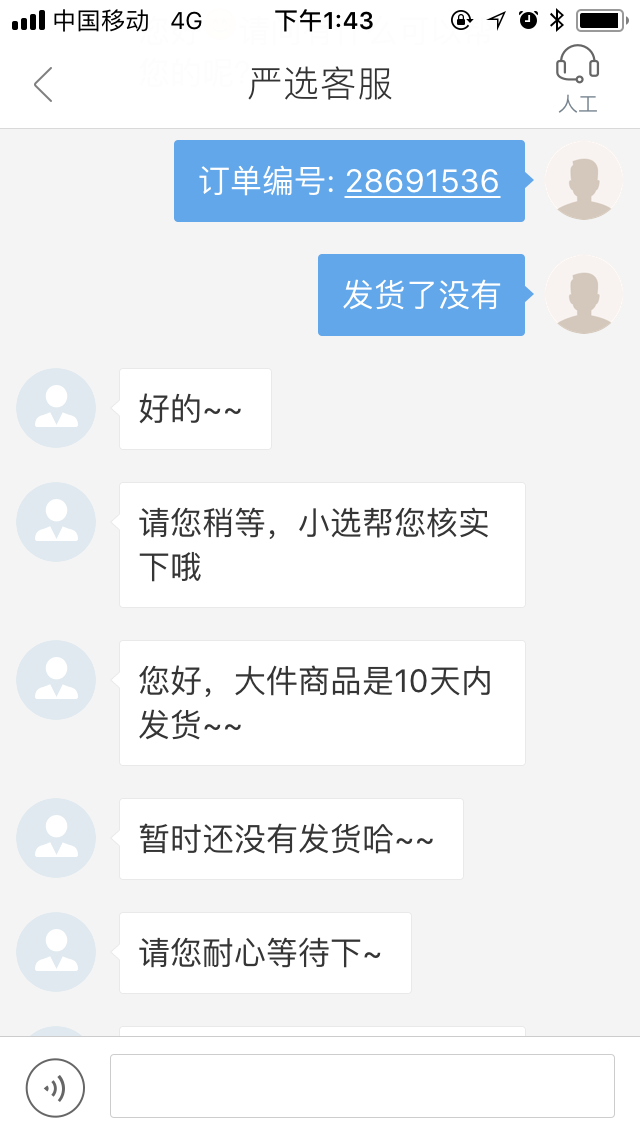The height and width of the screenshot is (1136, 640).
Task: Focus the message text input field
Action: click(362, 1086)
